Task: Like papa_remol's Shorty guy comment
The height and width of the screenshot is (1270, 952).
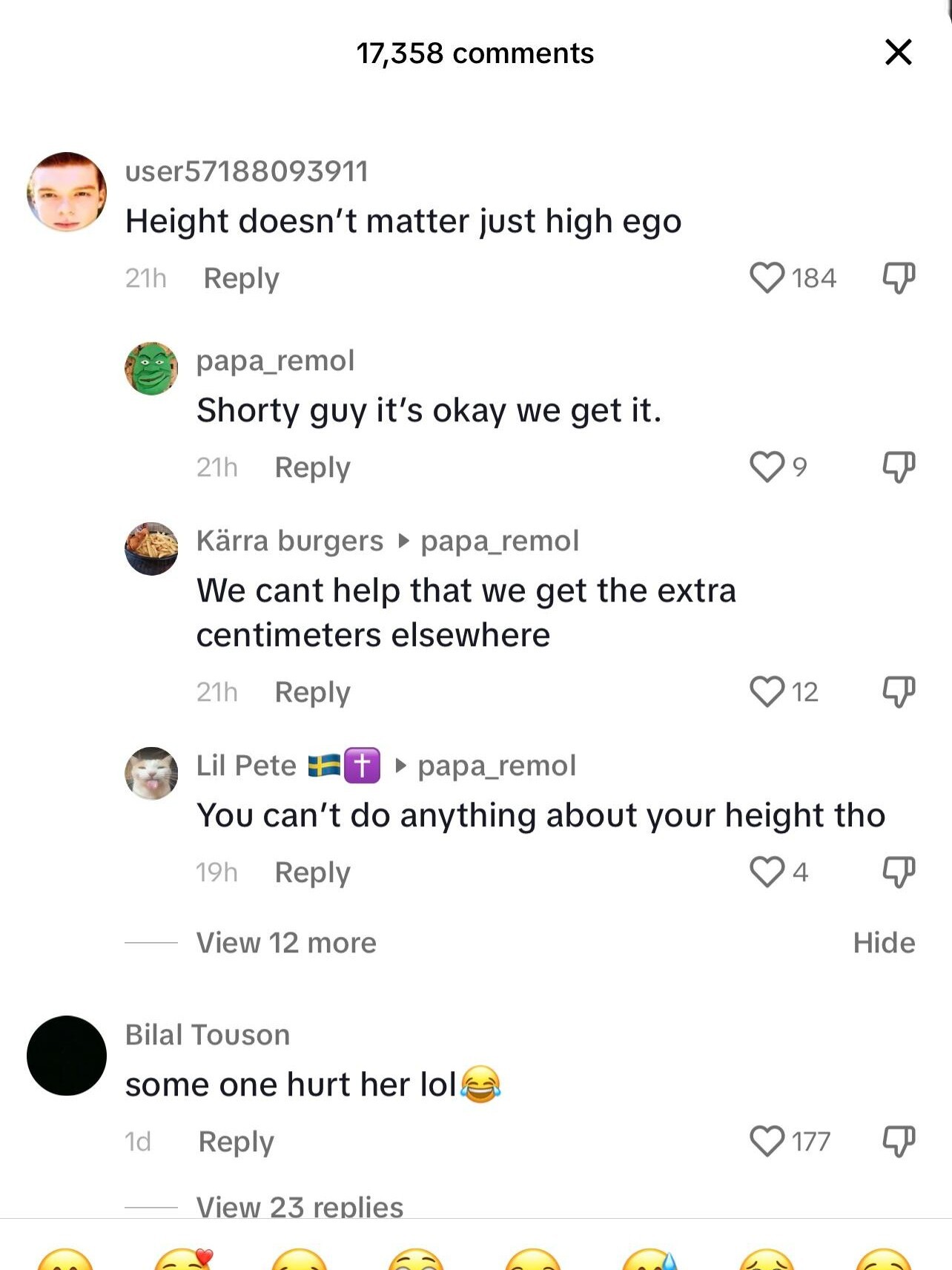Action: pyautogui.click(x=767, y=467)
